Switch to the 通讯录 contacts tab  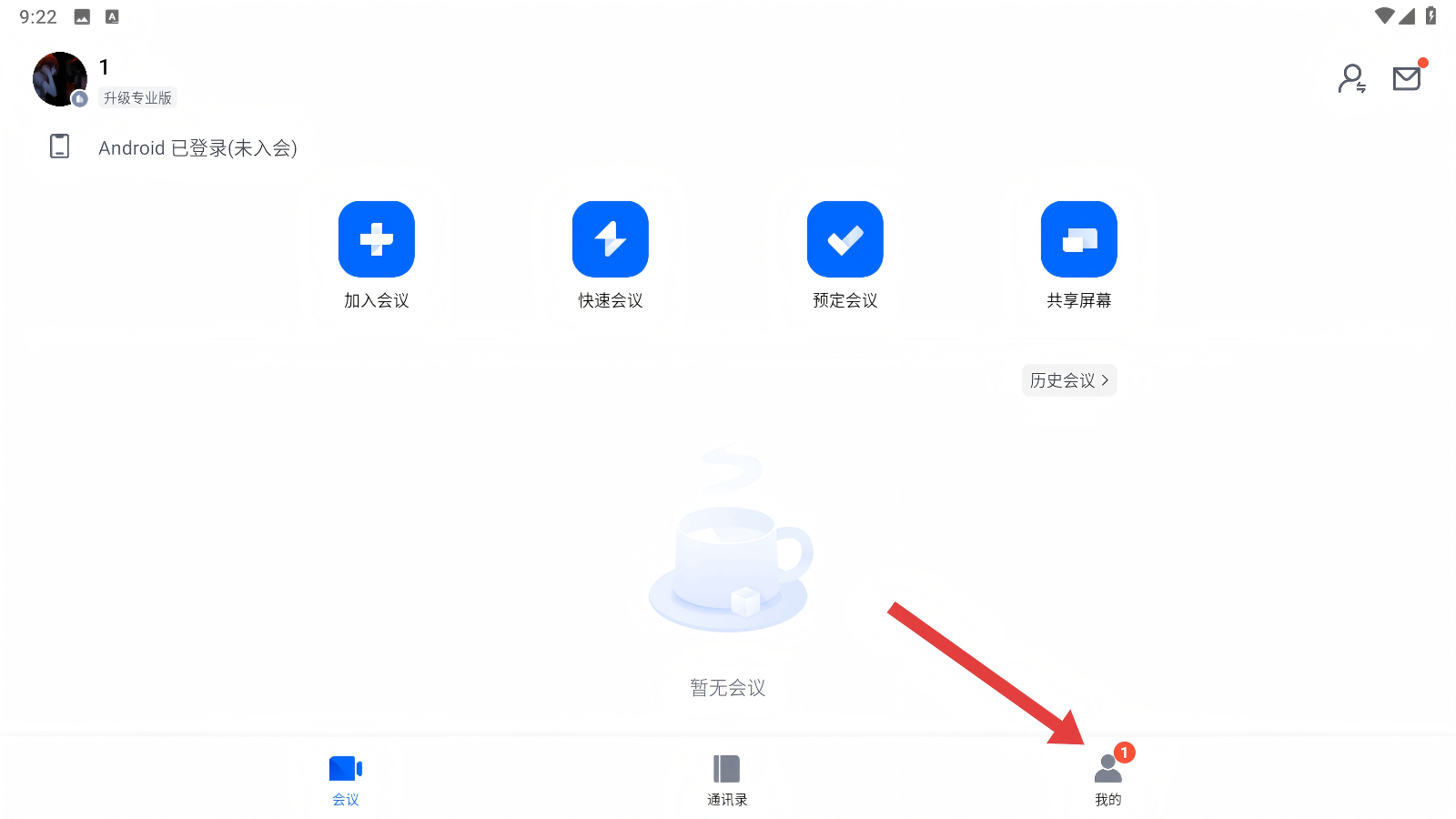[727, 780]
